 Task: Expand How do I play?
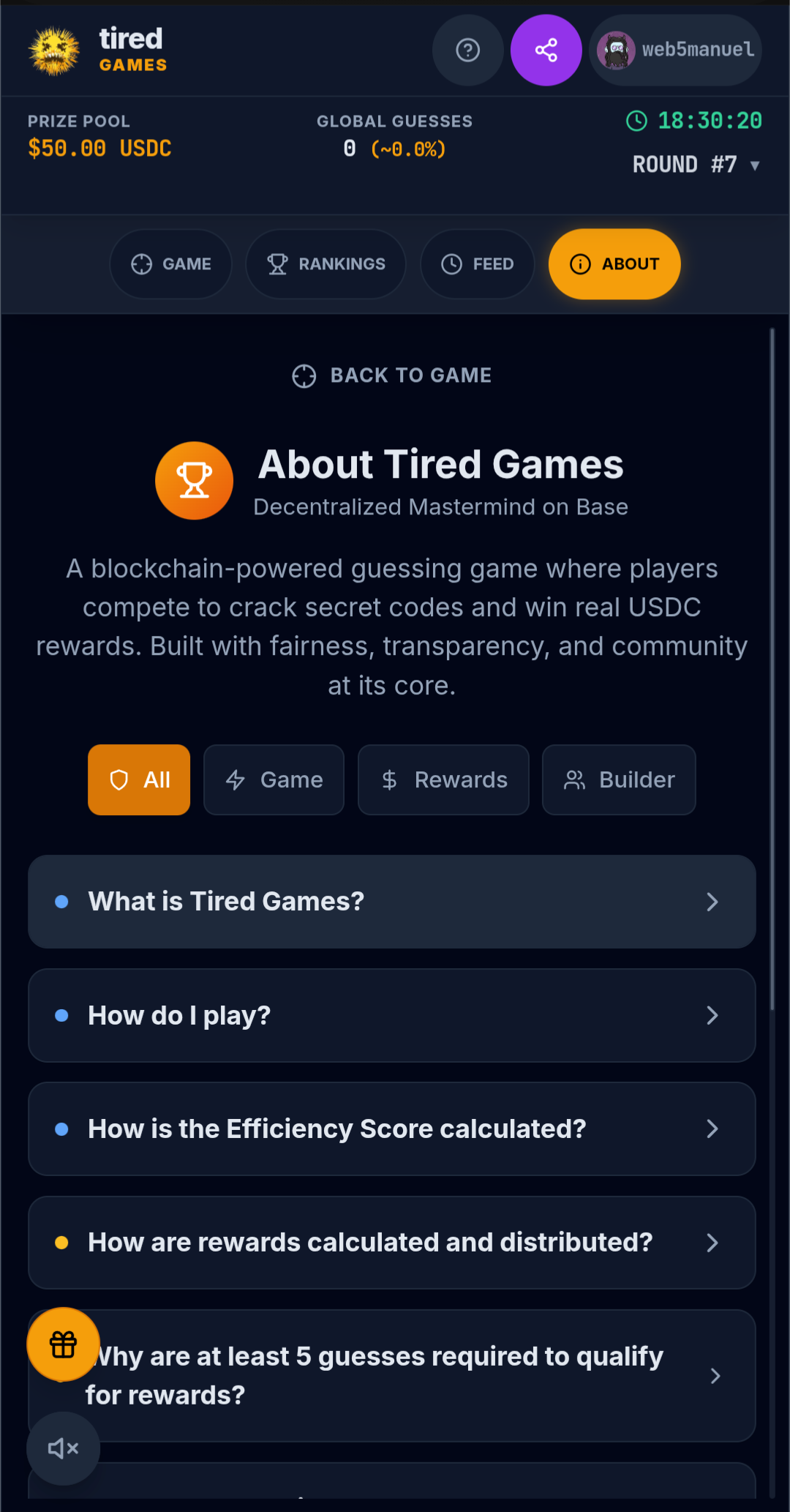392,1016
